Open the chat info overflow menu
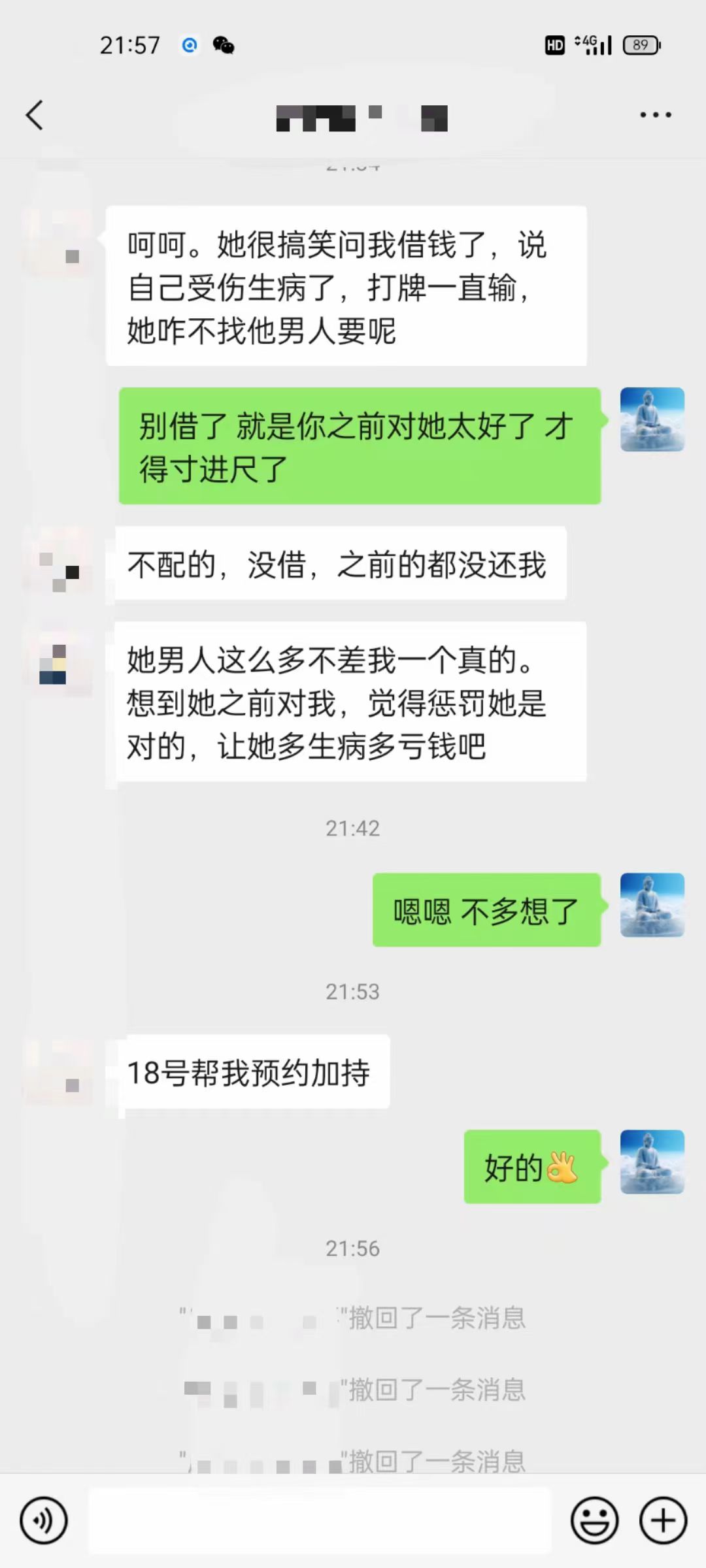Image resolution: width=706 pixels, height=1568 pixels. [655, 115]
